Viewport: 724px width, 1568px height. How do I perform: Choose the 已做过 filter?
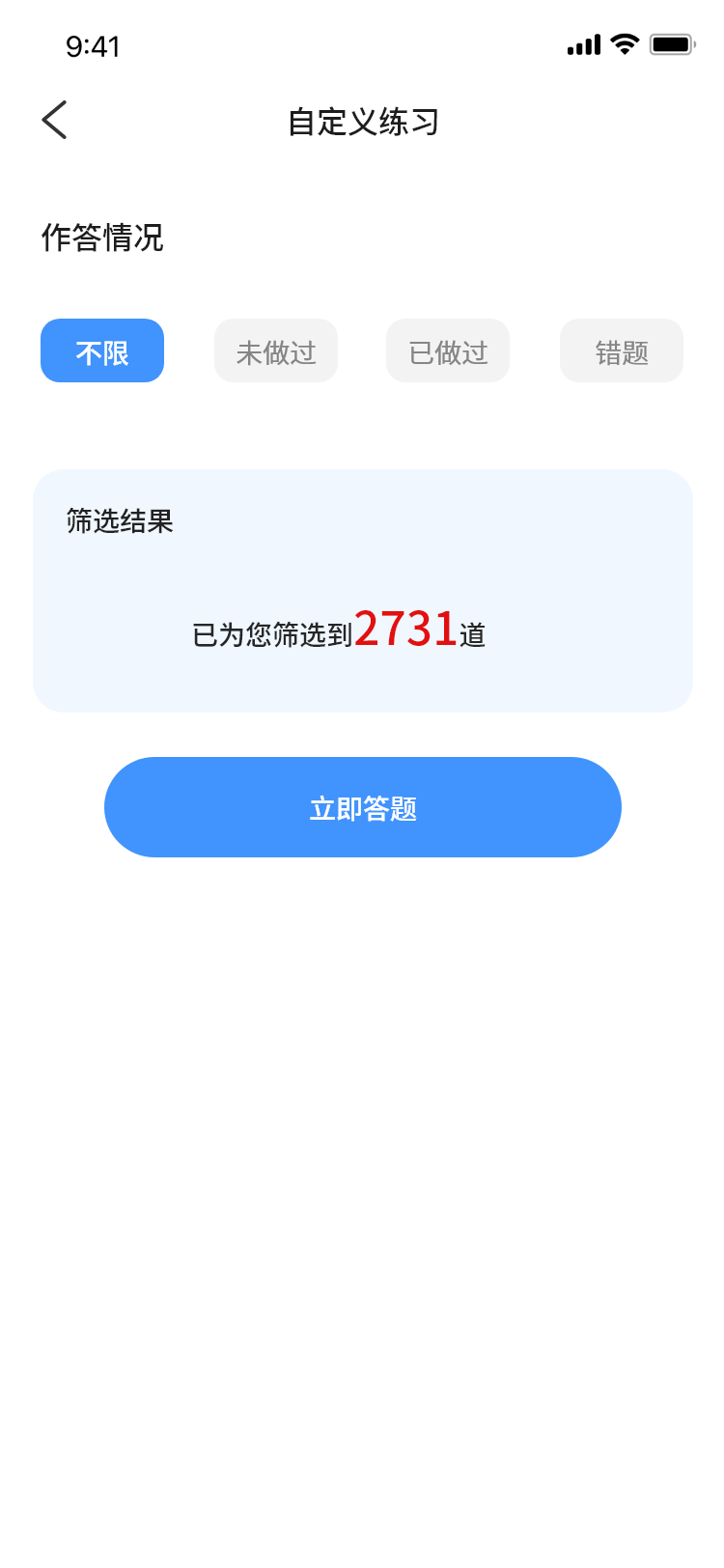(448, 351)
